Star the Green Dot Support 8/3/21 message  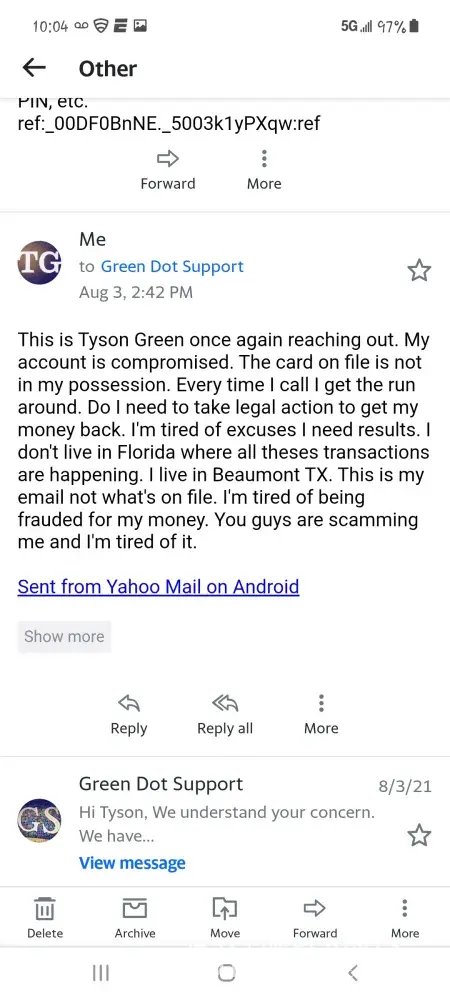(419, 835)
